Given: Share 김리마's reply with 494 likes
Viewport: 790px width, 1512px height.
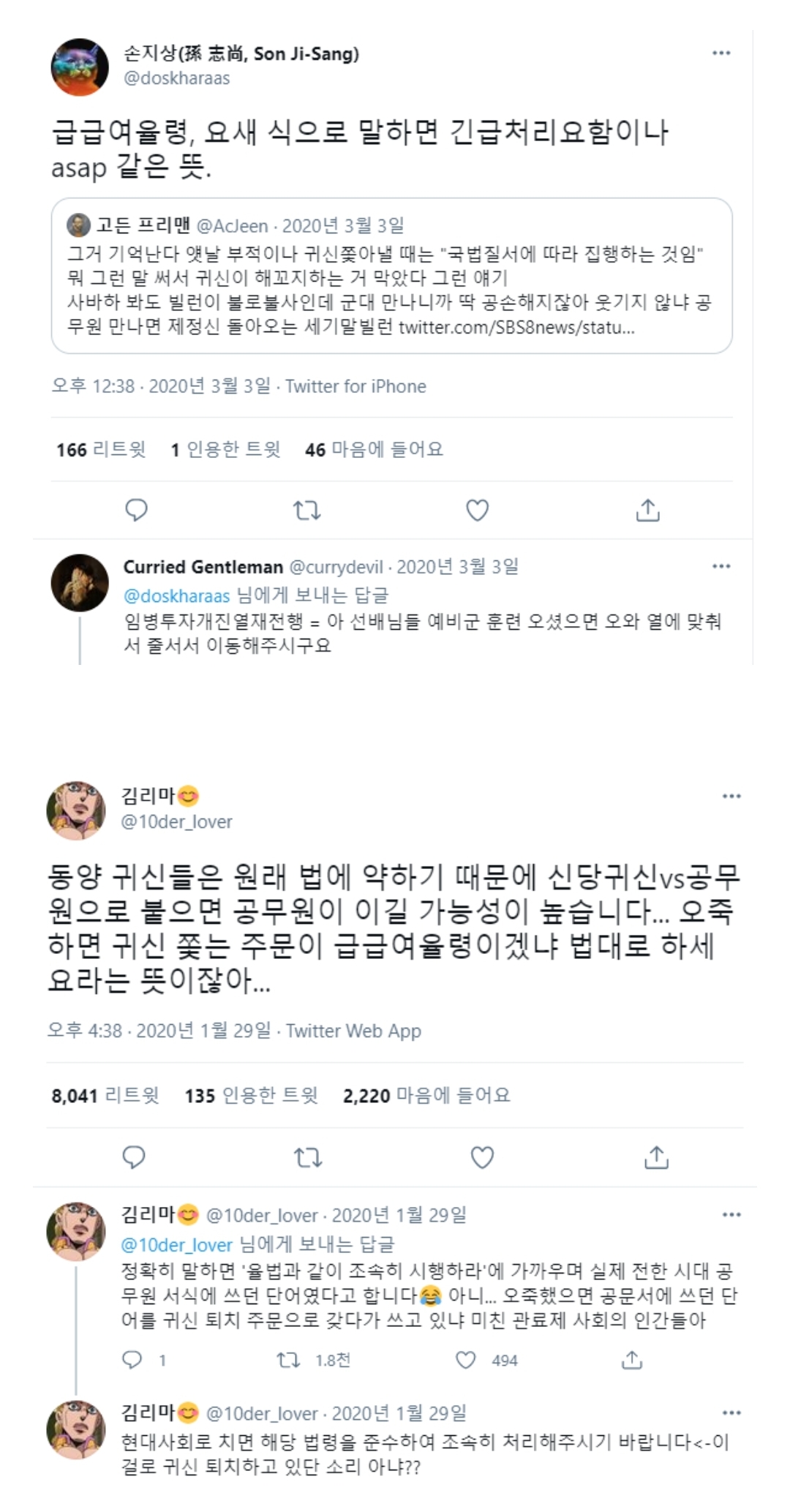Looking at the screenshot, I should [x=631, y=1360].
